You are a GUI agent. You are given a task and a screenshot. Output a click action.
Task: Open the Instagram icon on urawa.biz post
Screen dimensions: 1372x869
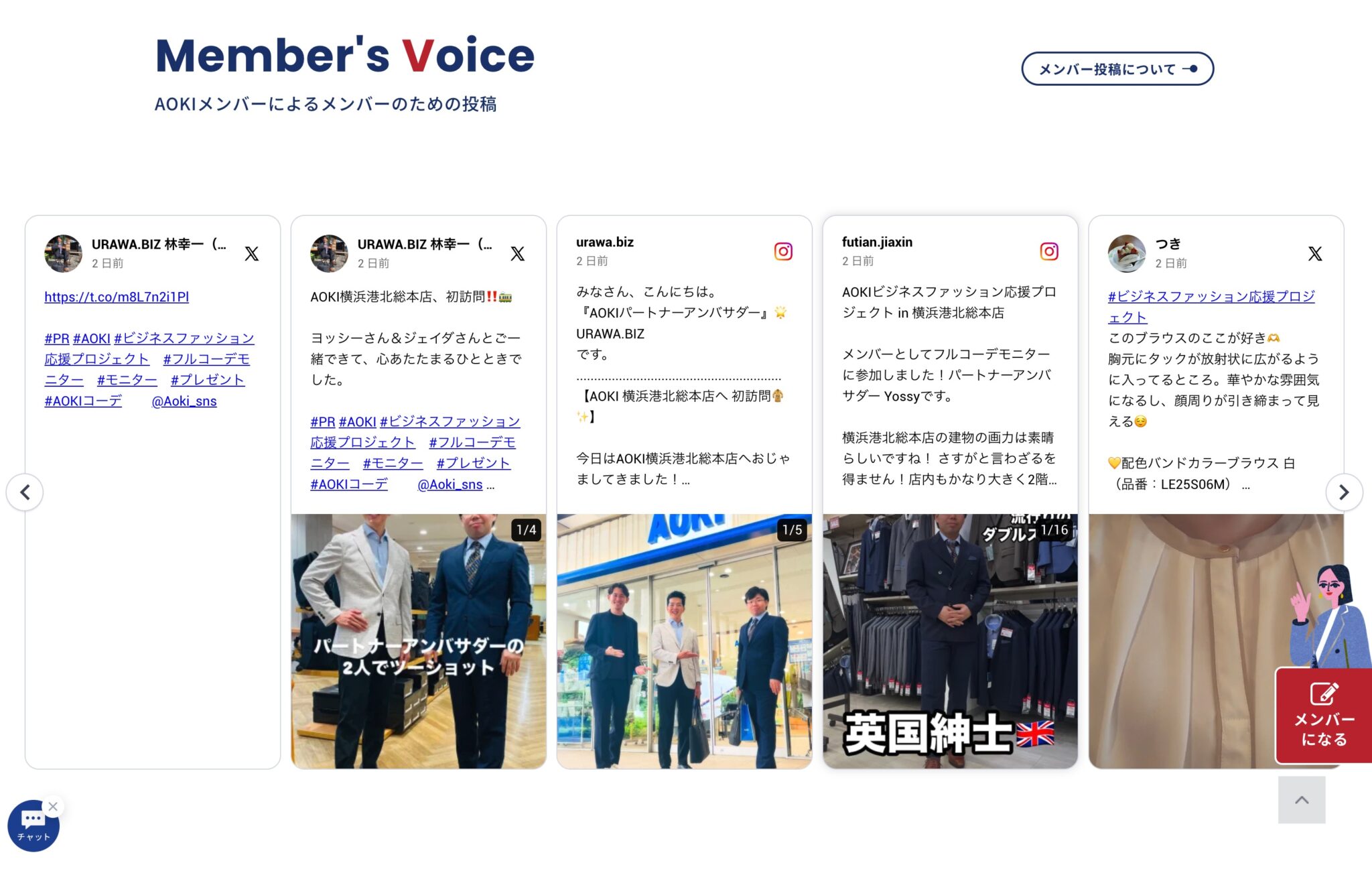click(x=783, y=251)
